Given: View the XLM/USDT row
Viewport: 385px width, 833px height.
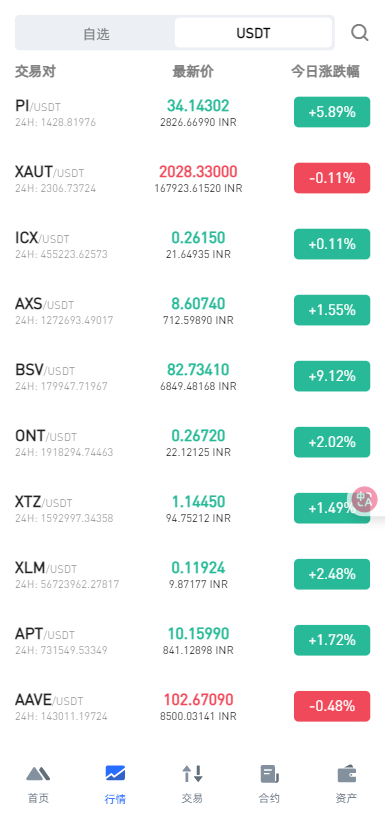Looking at the screenshot, I should tap(192, 574).
